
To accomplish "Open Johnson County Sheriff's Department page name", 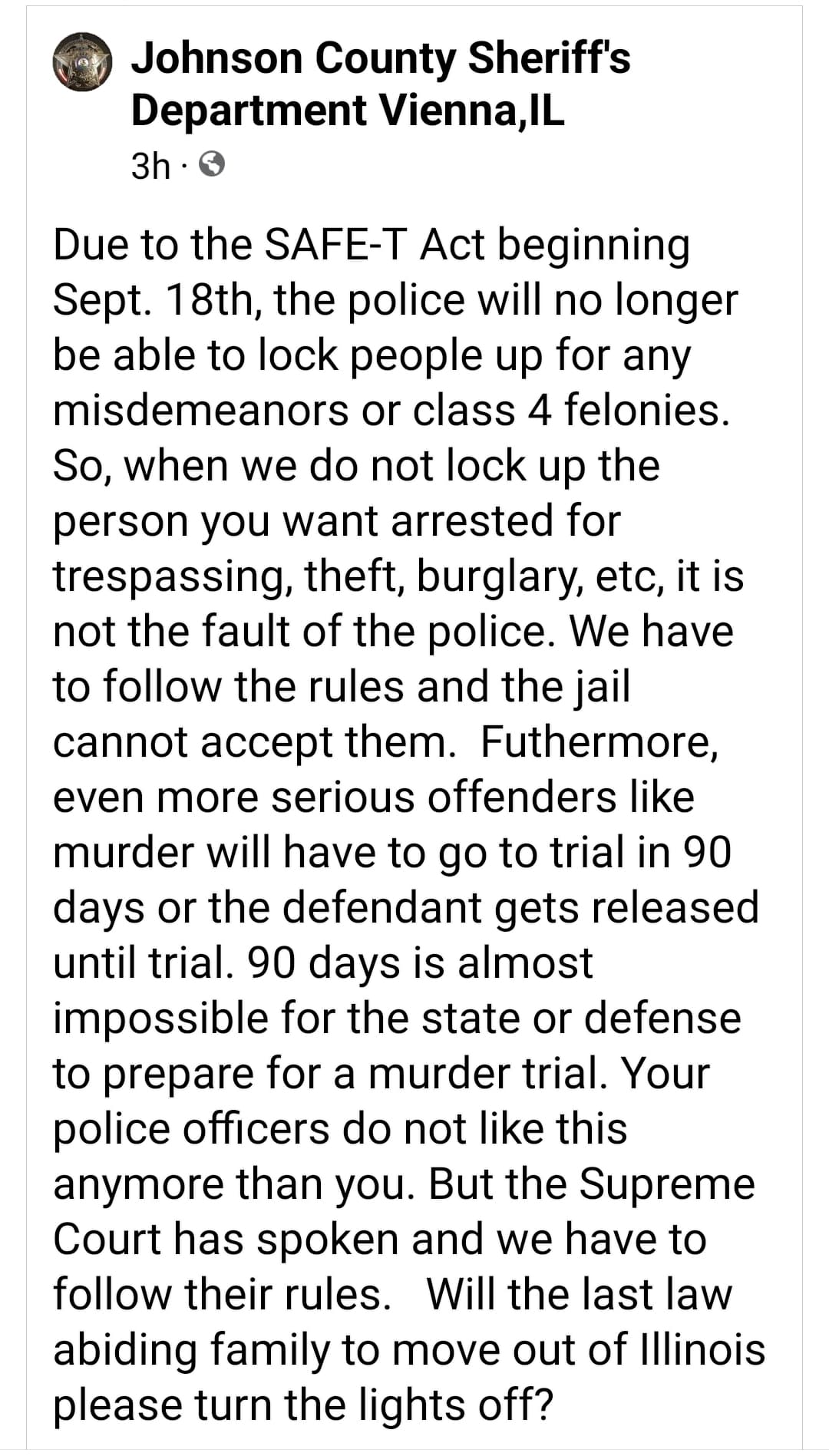I will [381, 84].
